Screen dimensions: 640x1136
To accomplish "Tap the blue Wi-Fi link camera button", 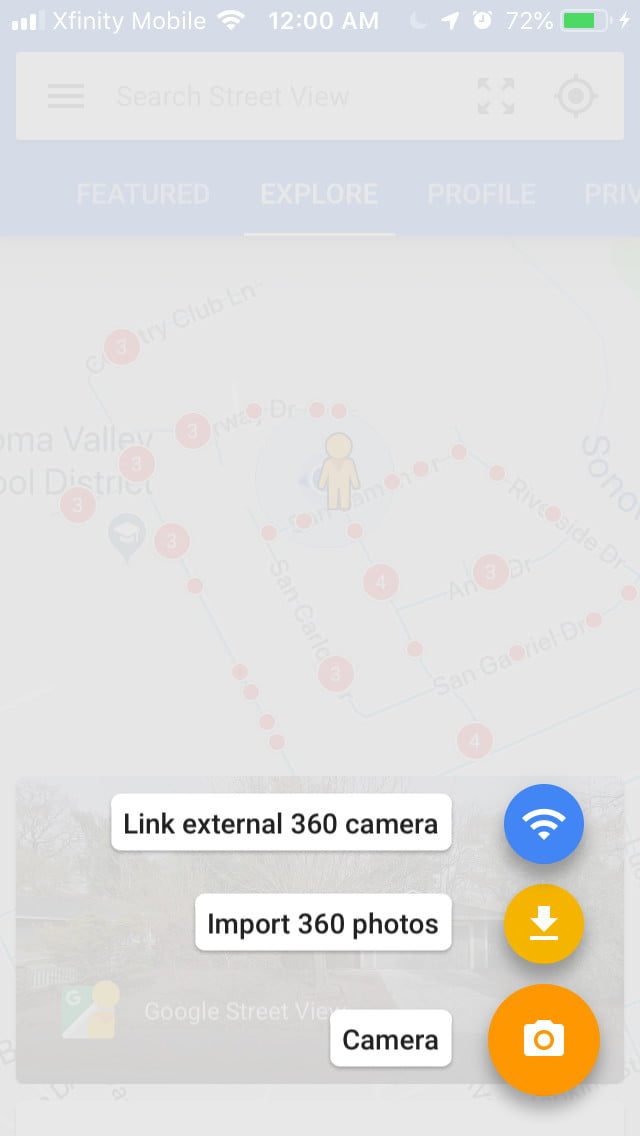I will pyautogui.click(x=543, y=824).
